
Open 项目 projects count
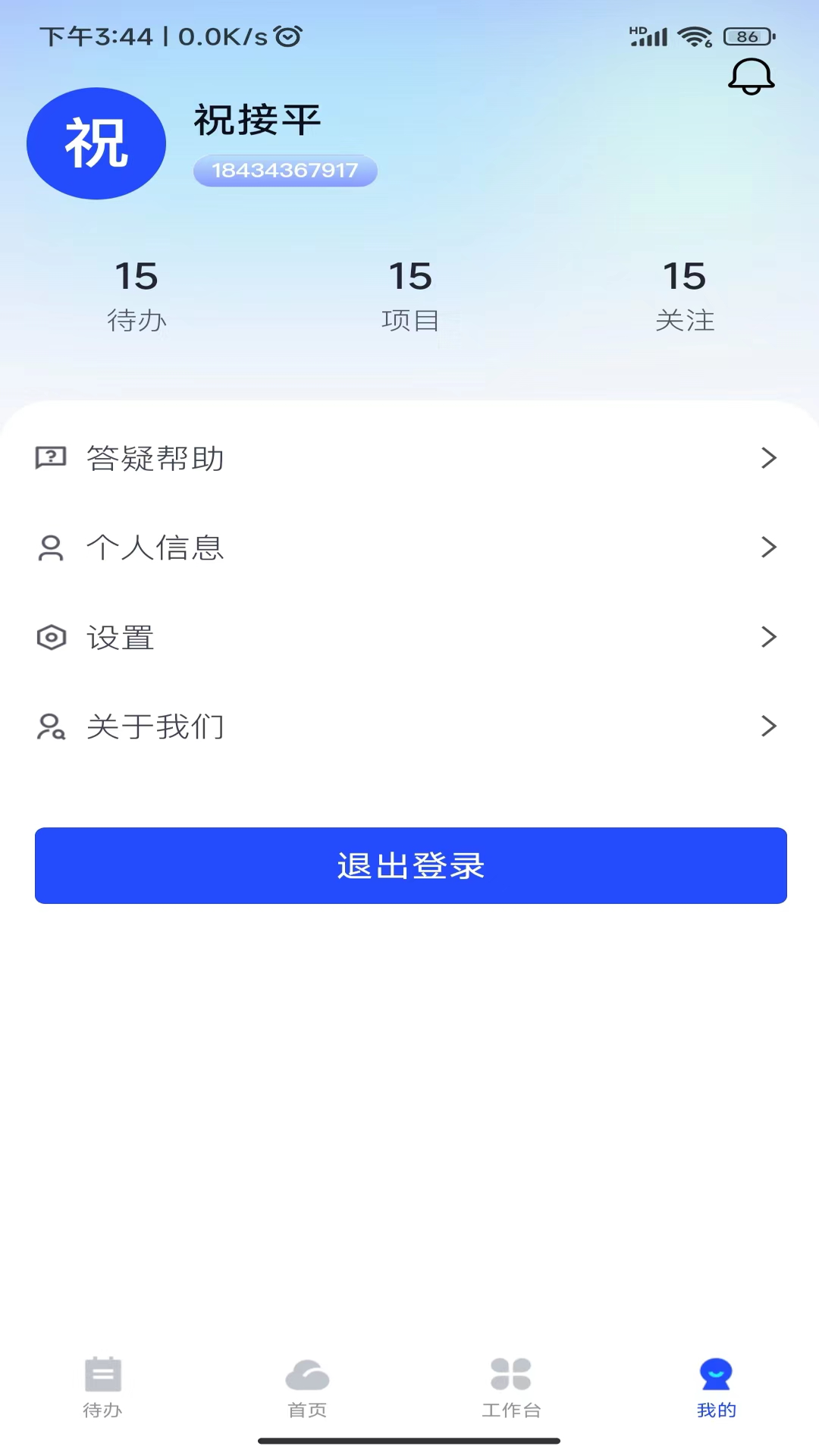coord(410,296)
